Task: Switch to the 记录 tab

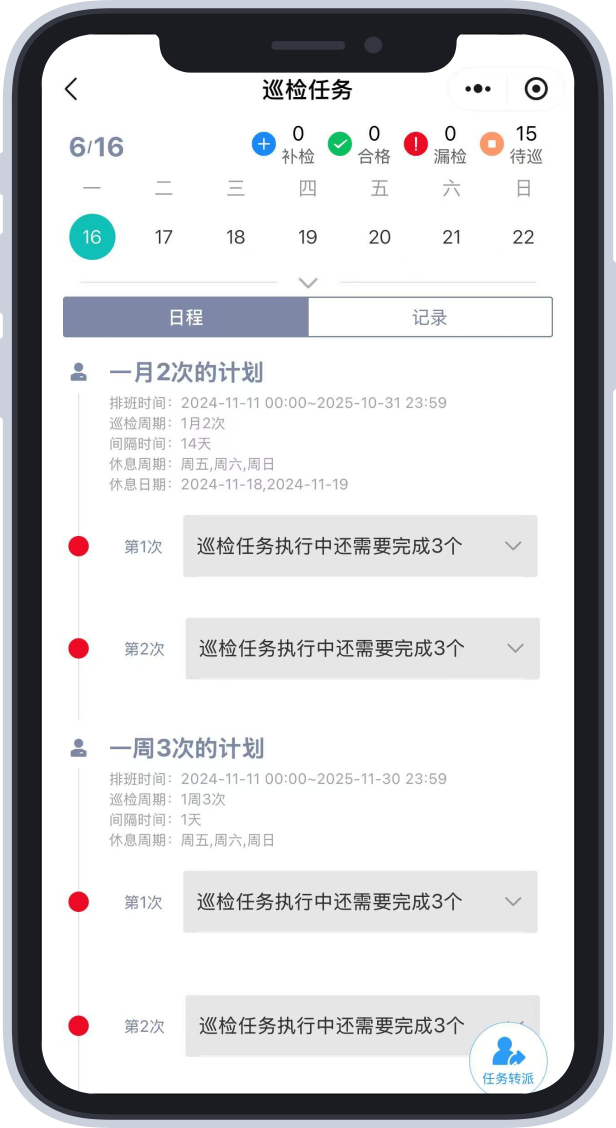Action: 430,317
